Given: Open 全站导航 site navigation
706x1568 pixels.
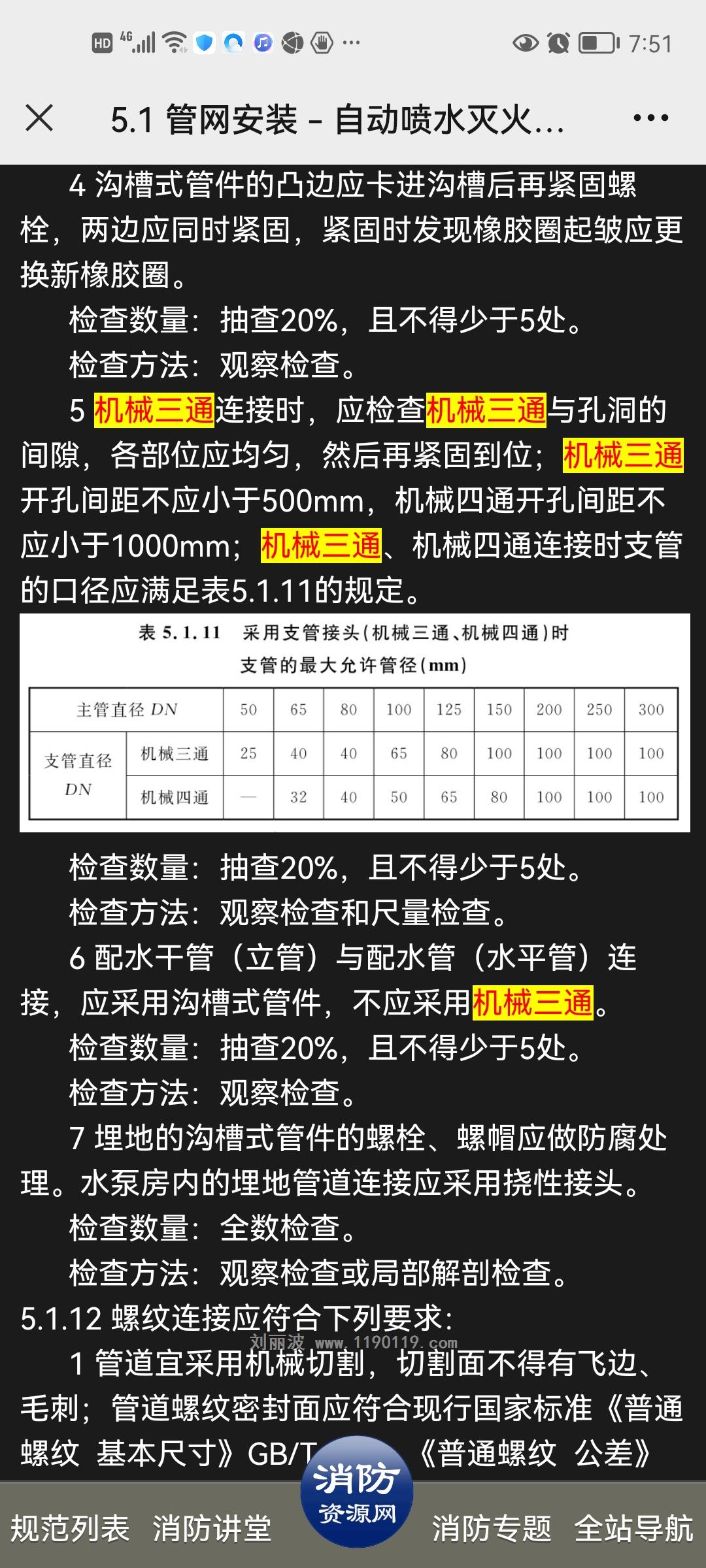Looking at the screenshot, I should (x=633, y=1529).
